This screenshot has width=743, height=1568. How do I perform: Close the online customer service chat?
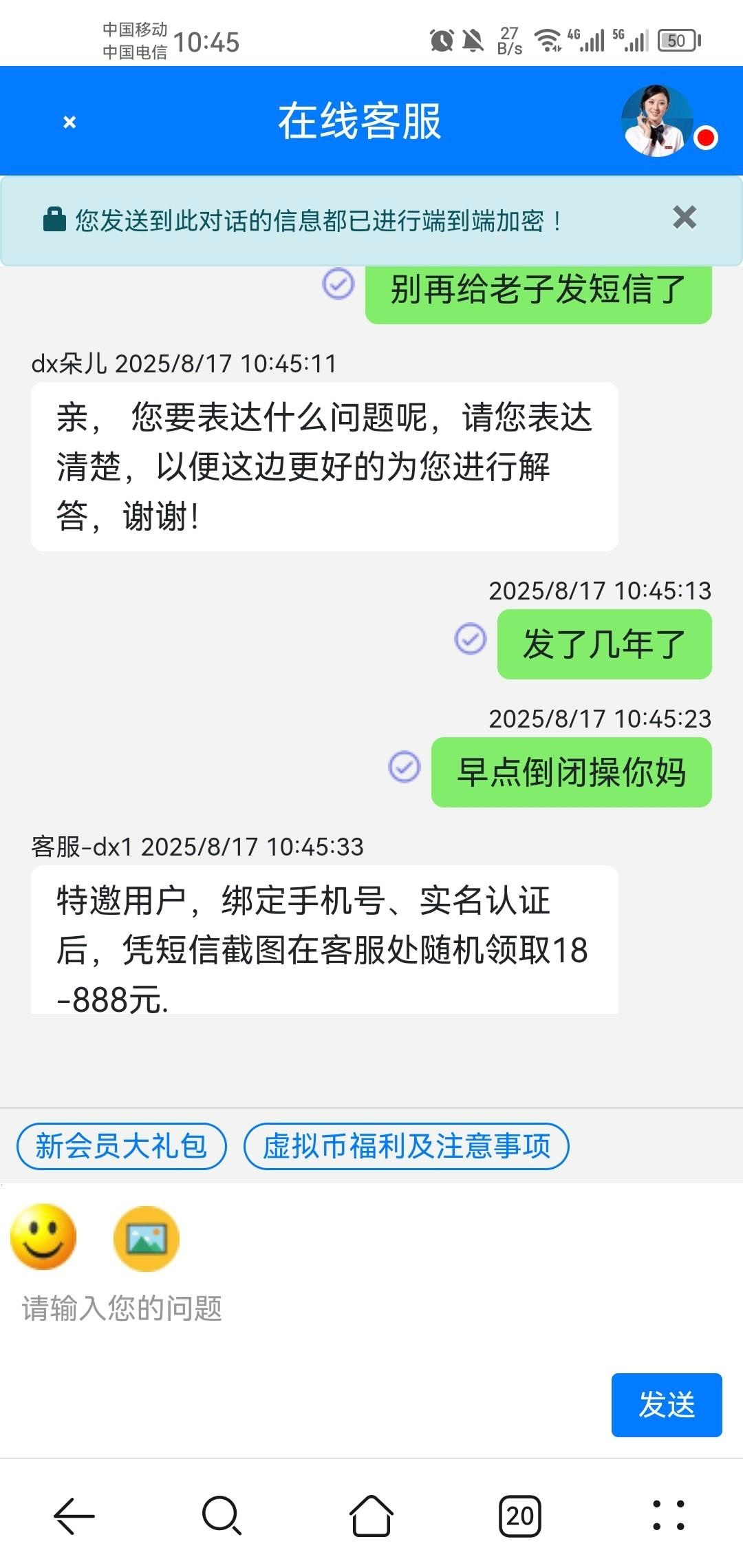[x=69, y=123]
